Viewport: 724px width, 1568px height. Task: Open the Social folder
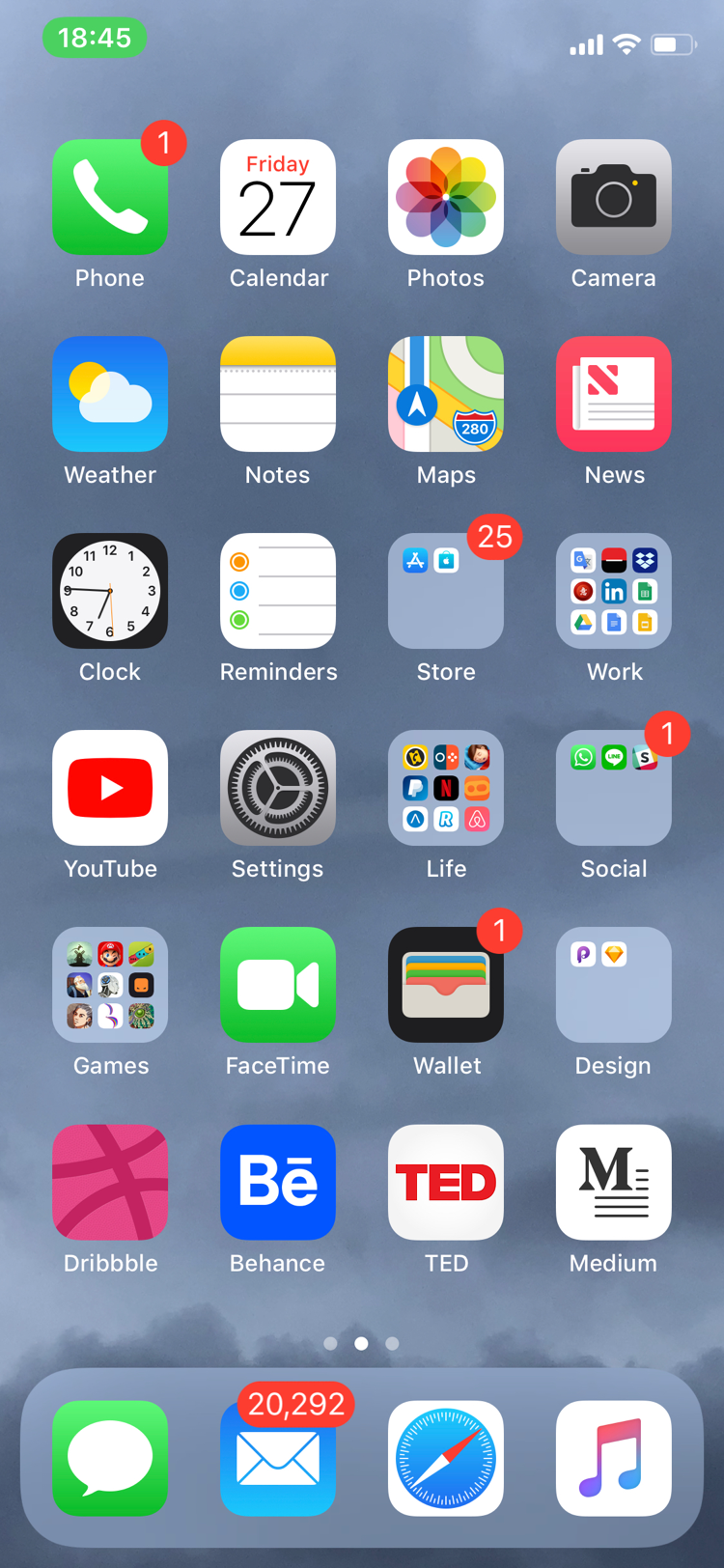[x=613, y=788]
